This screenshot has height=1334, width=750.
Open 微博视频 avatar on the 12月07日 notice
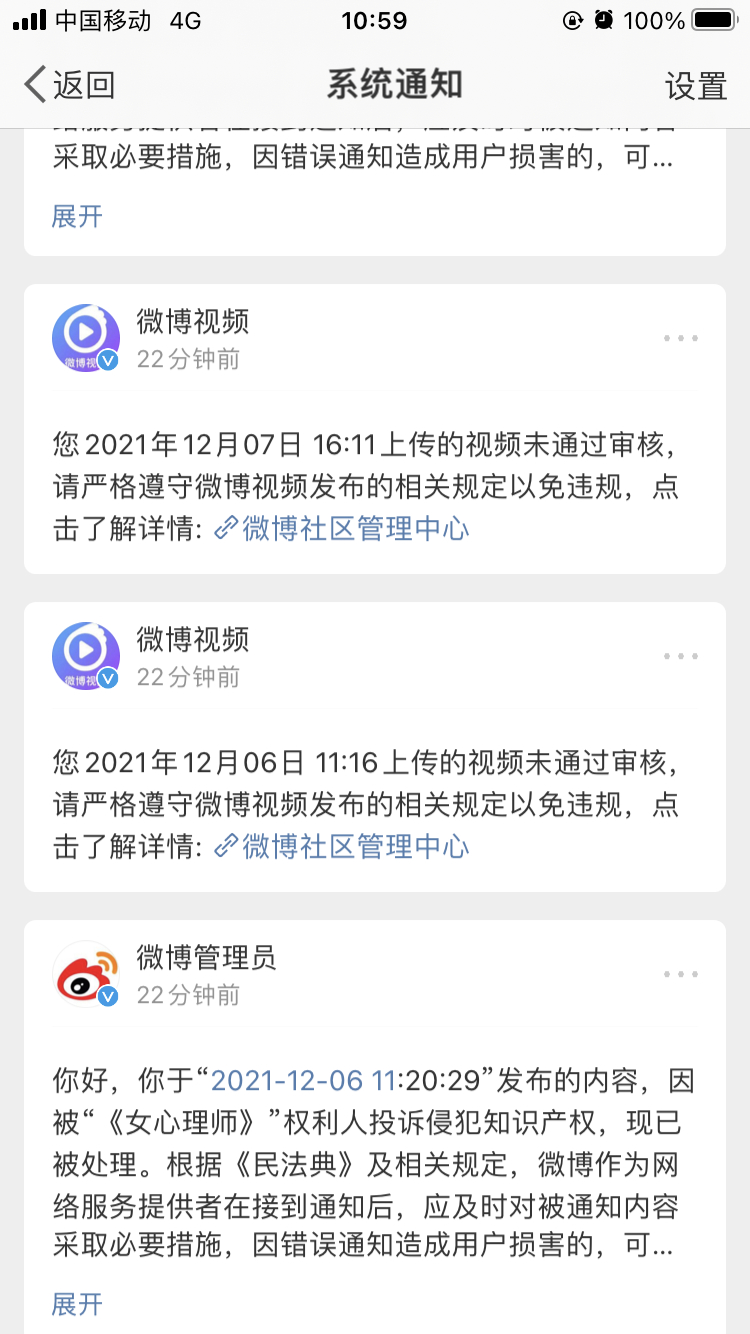pos(86,338)
